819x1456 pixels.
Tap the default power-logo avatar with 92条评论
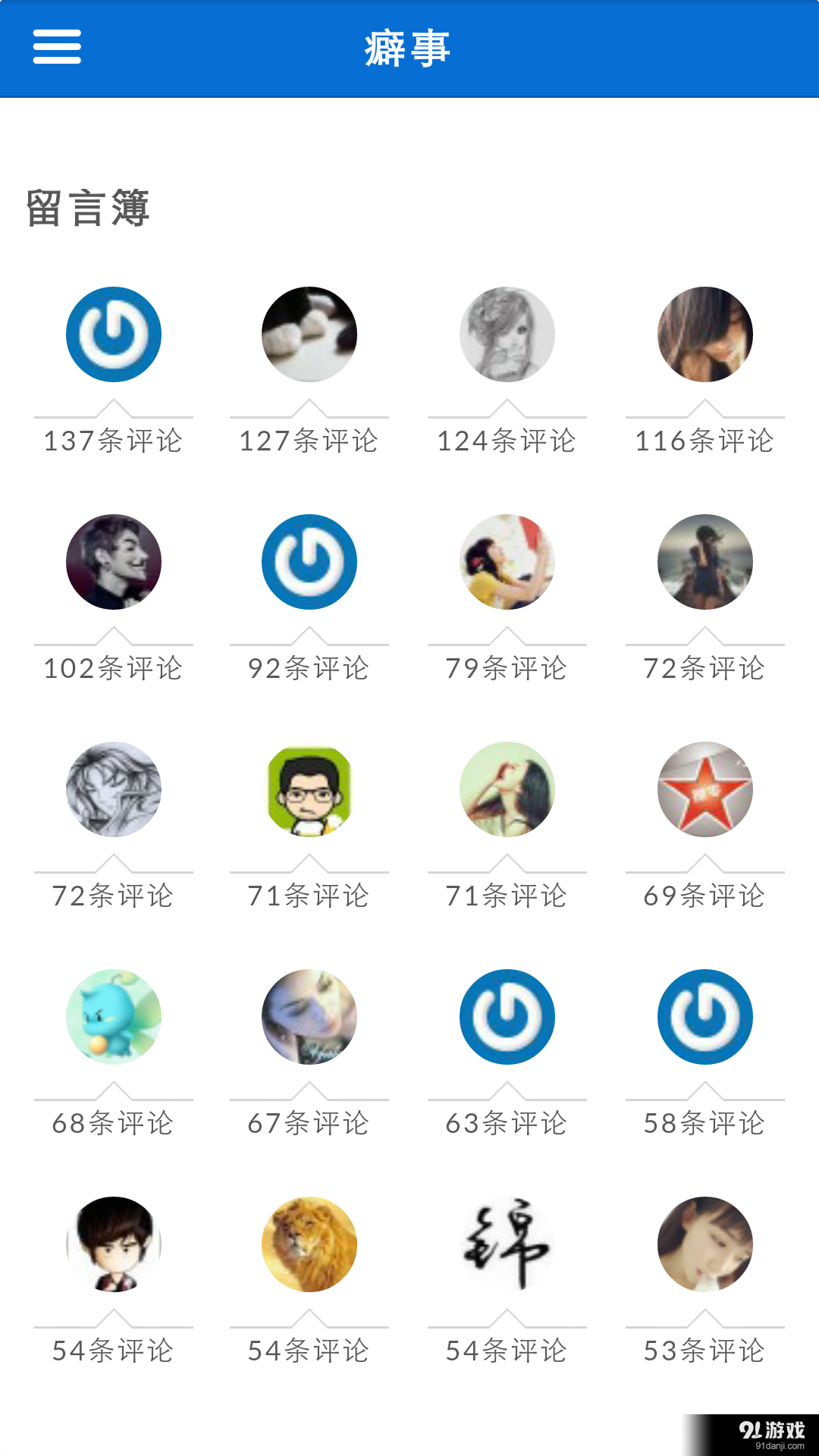coord(309,561)
